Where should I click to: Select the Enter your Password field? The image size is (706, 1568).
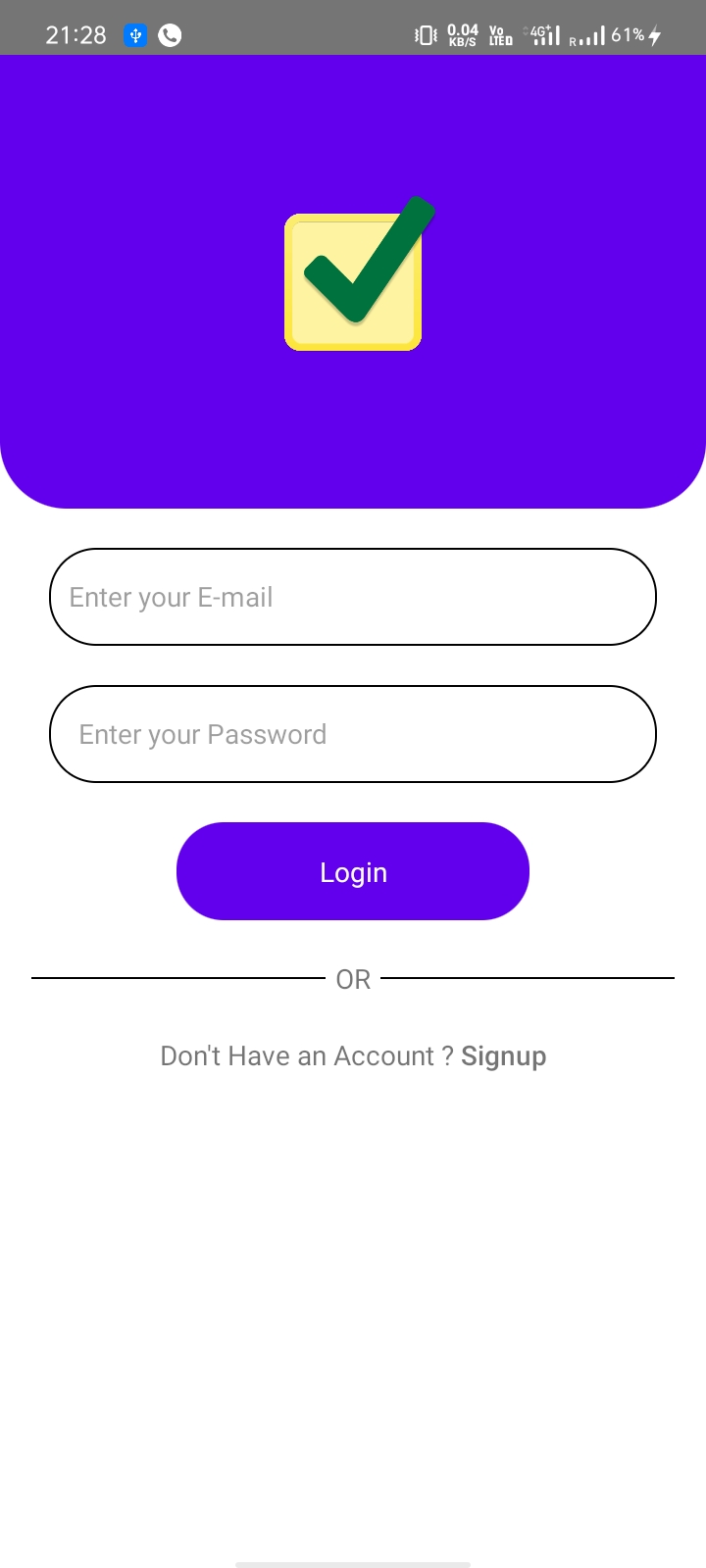353,734
